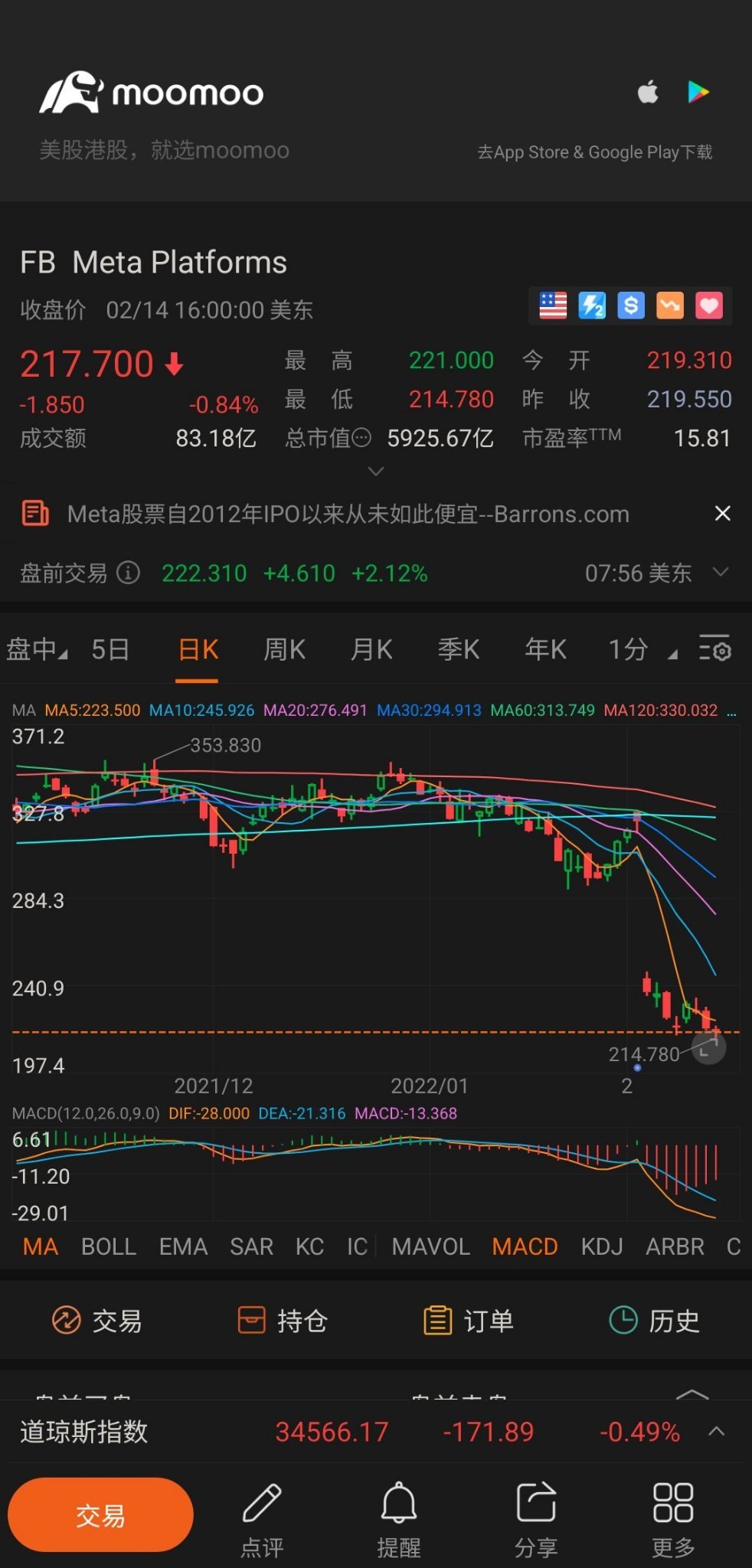Switch sub-indicator to KDJ
The image size is (752, 1568).
pos(602,1246)
